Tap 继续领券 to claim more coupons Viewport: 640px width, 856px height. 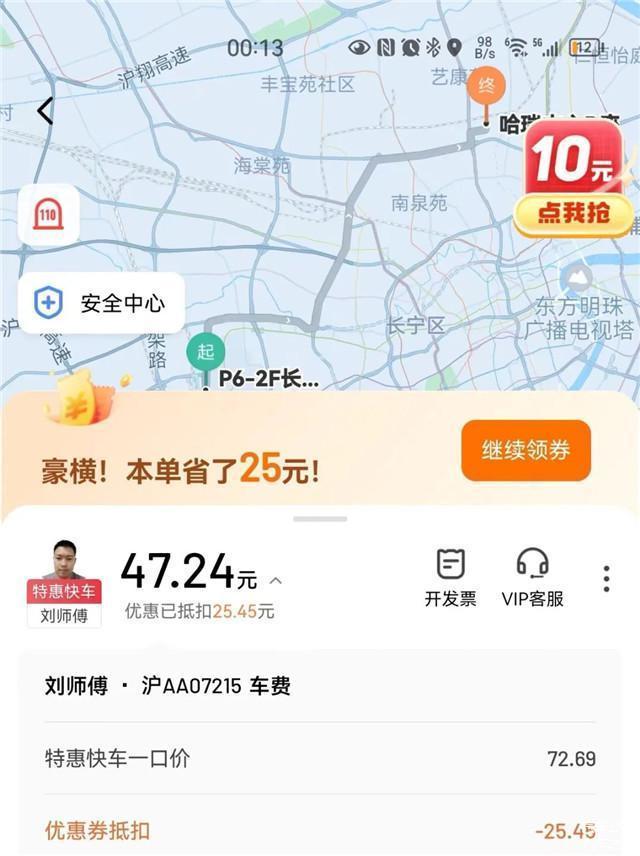(x=526, y=450)
